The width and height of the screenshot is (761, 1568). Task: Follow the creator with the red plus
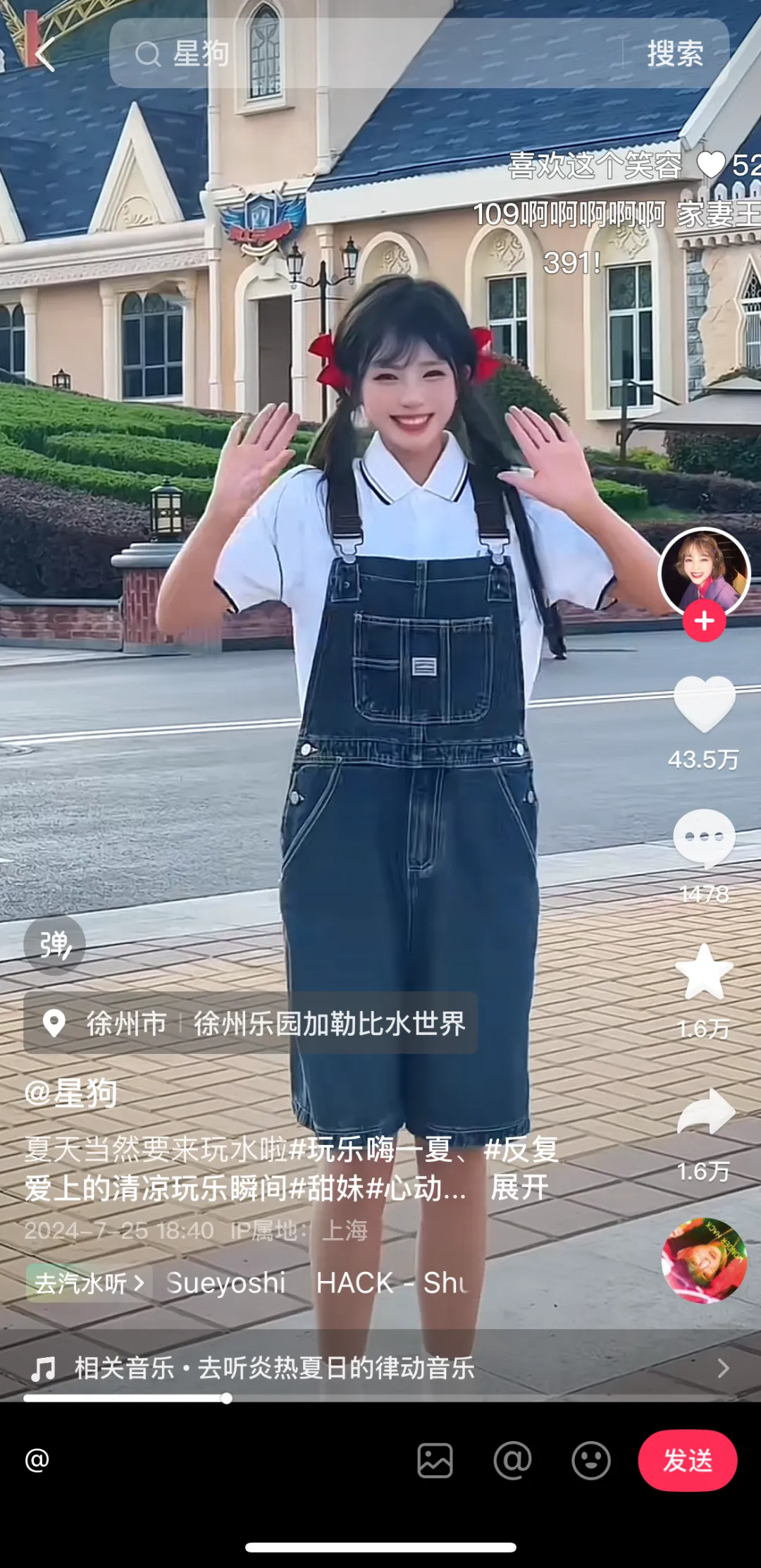(x=704, y=620)
